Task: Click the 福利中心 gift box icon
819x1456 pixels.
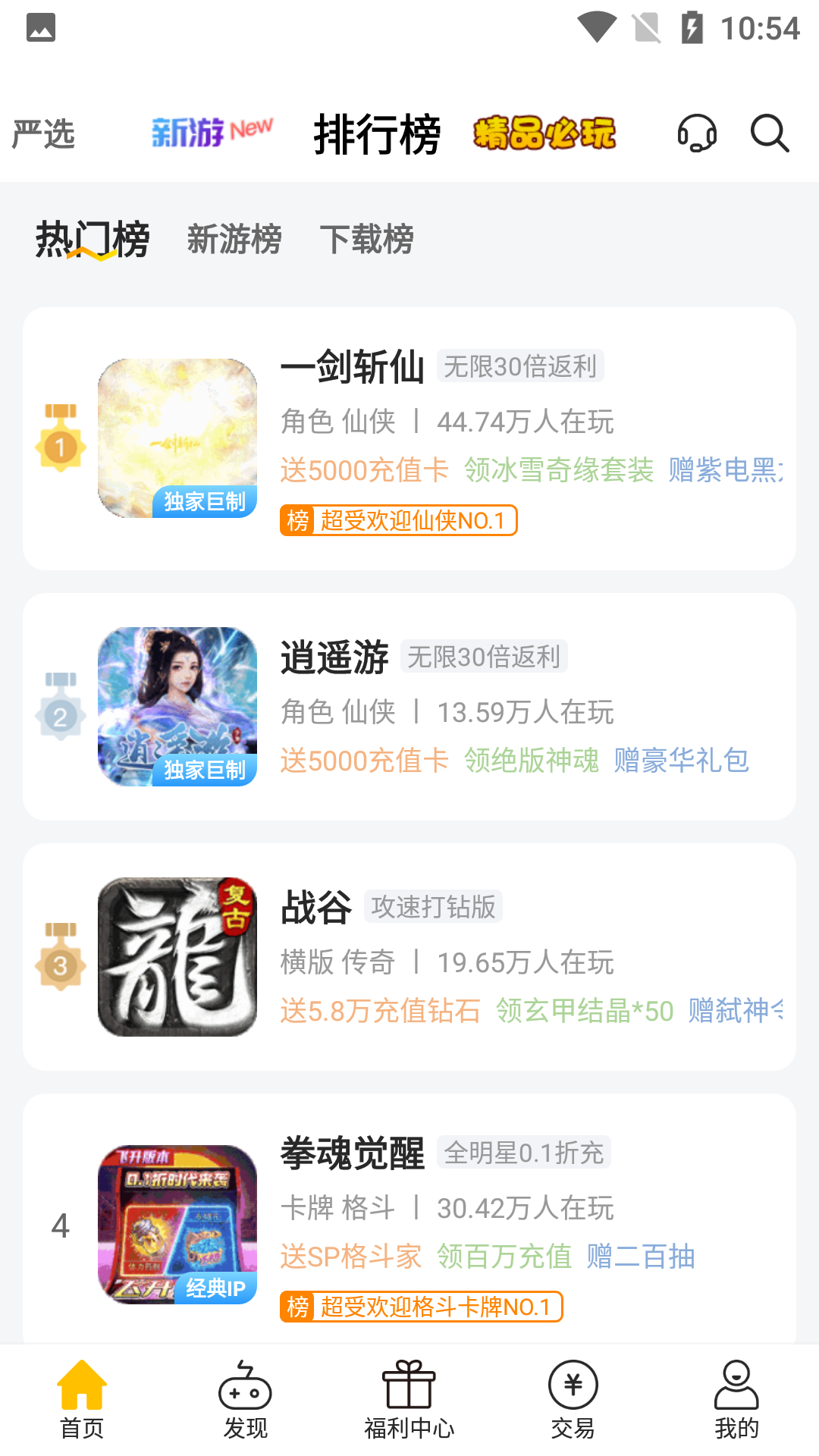Action: (x=409, y=1399)
